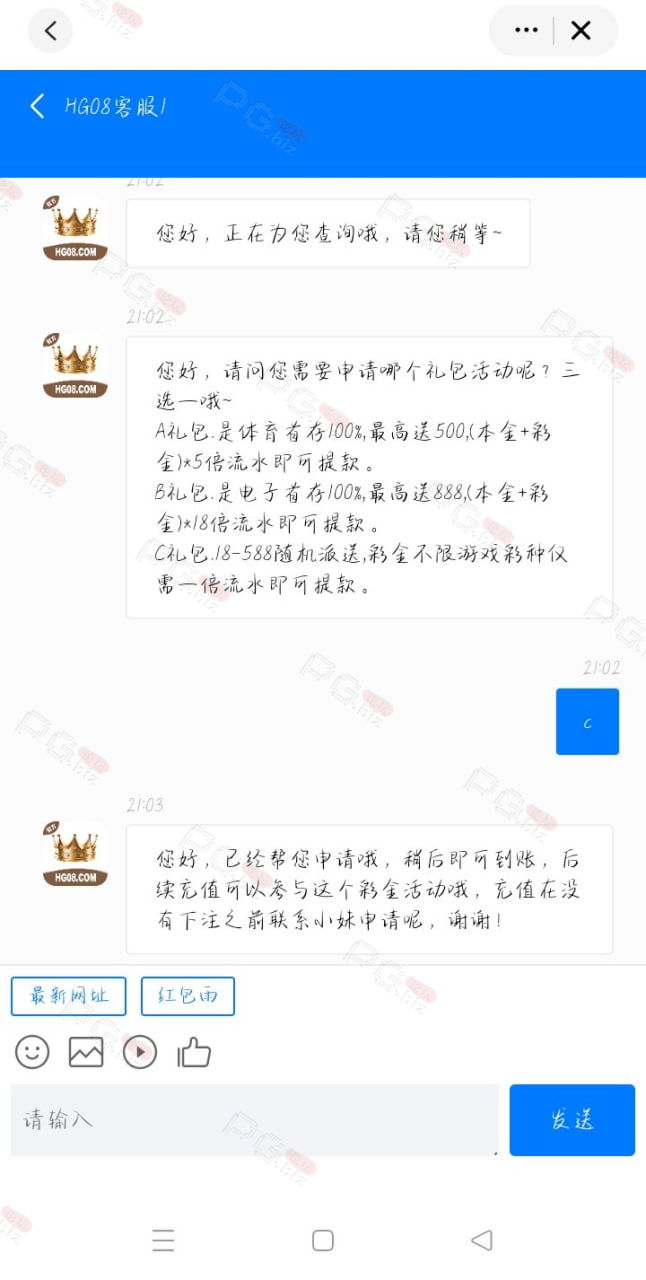Tap the 红包雨 quick reply chip
The image size is (646, 1280).
(x=188, y=996)
